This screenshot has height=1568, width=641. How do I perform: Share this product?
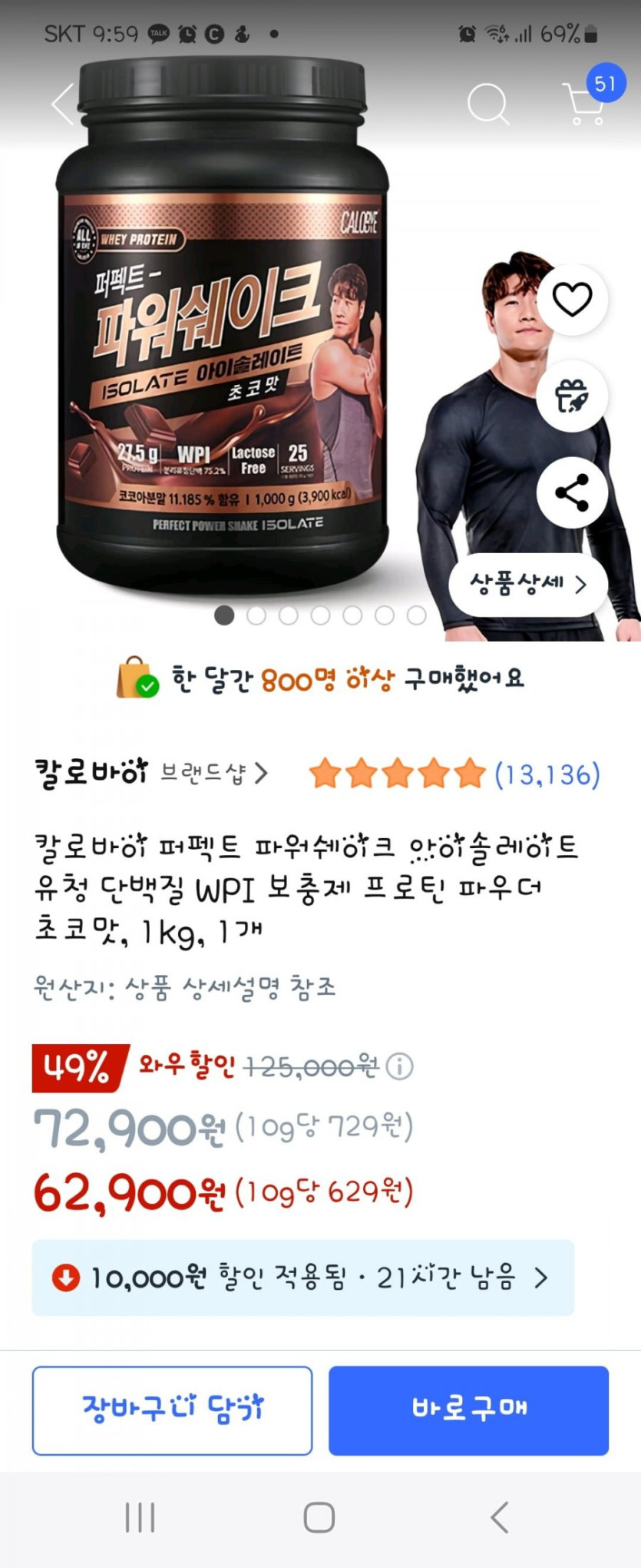click(x=572, y=492)
